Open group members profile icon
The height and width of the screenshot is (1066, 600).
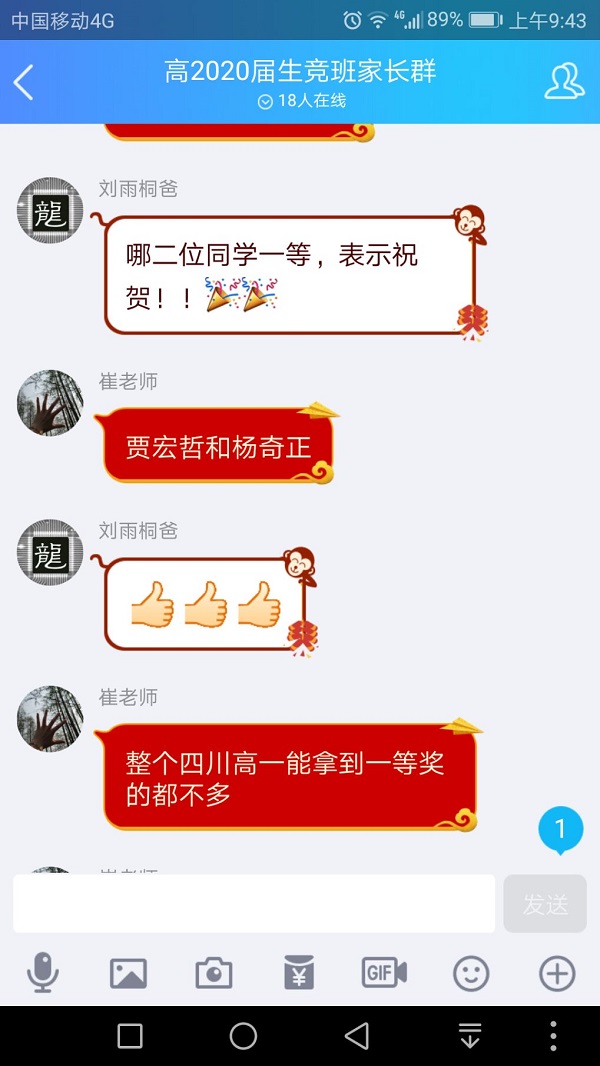[x=564, y=81]
